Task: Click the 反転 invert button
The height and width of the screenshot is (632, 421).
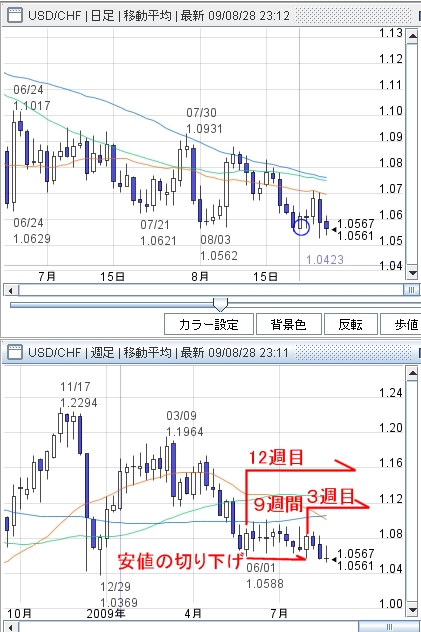Action: (x=350, y=324)
